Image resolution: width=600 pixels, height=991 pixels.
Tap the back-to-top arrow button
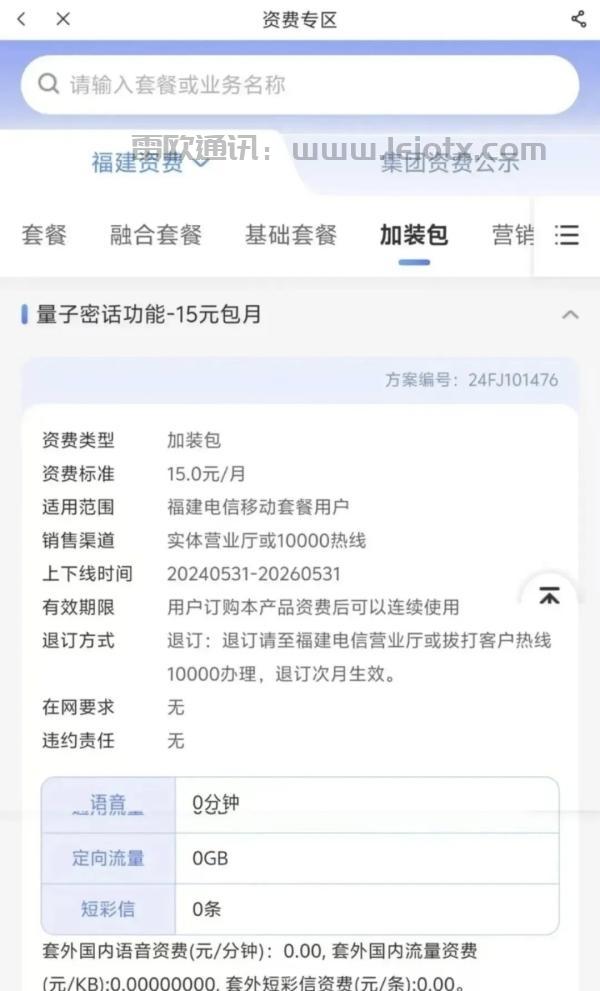[x=549, y=595]
